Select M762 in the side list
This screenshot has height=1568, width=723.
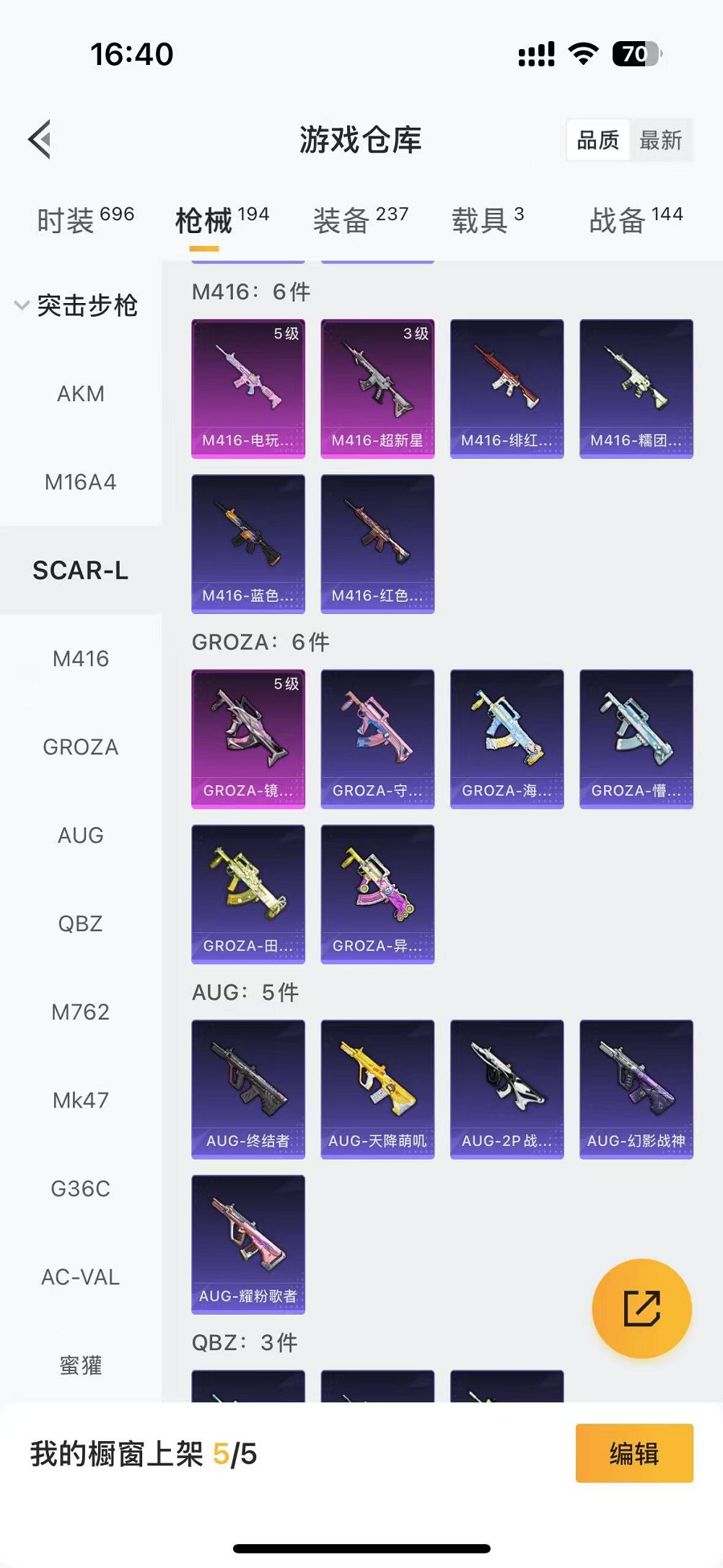click(81, 1012)
